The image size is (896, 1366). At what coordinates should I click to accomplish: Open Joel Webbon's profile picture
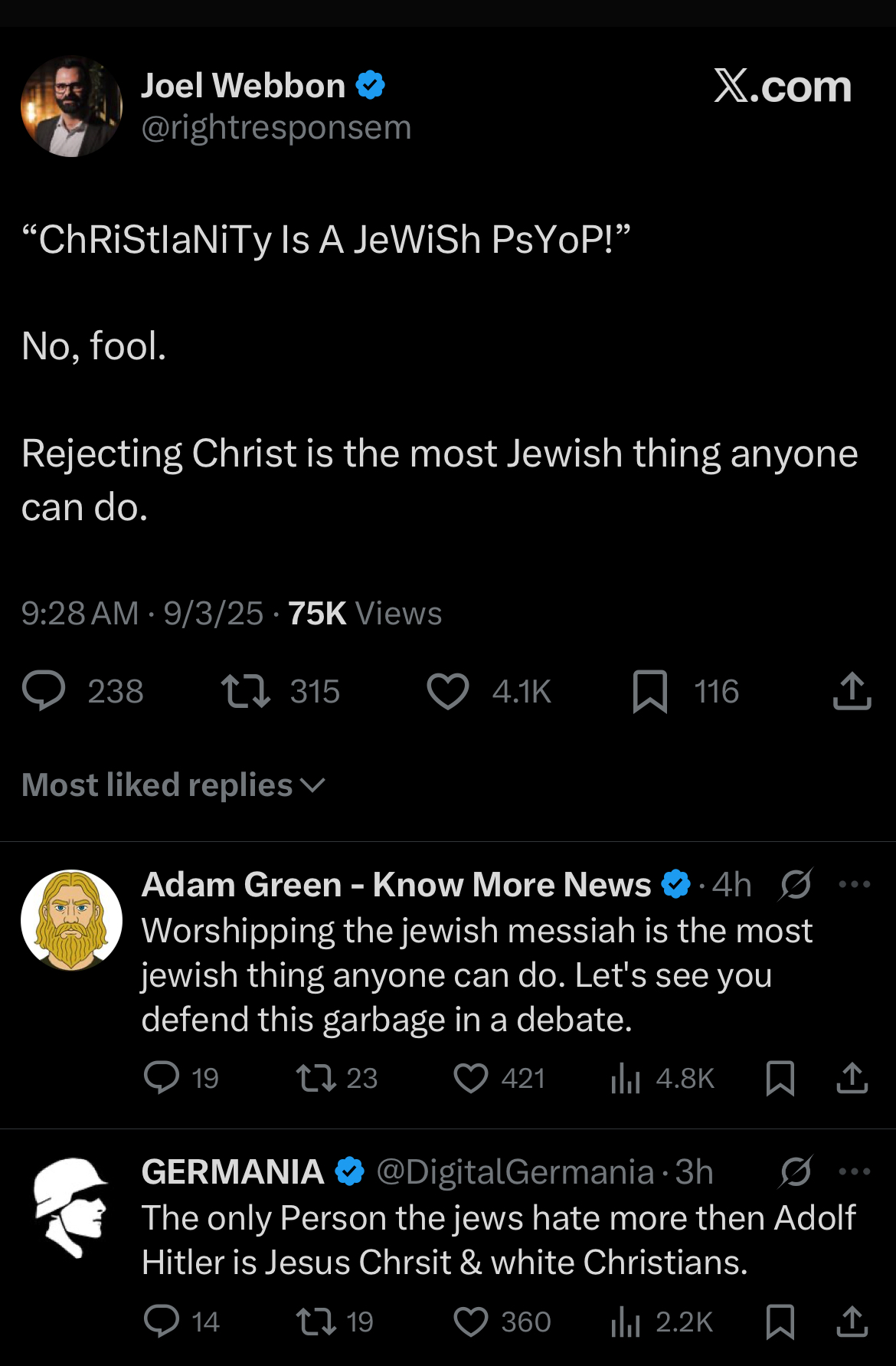click(x=71, y=106)
